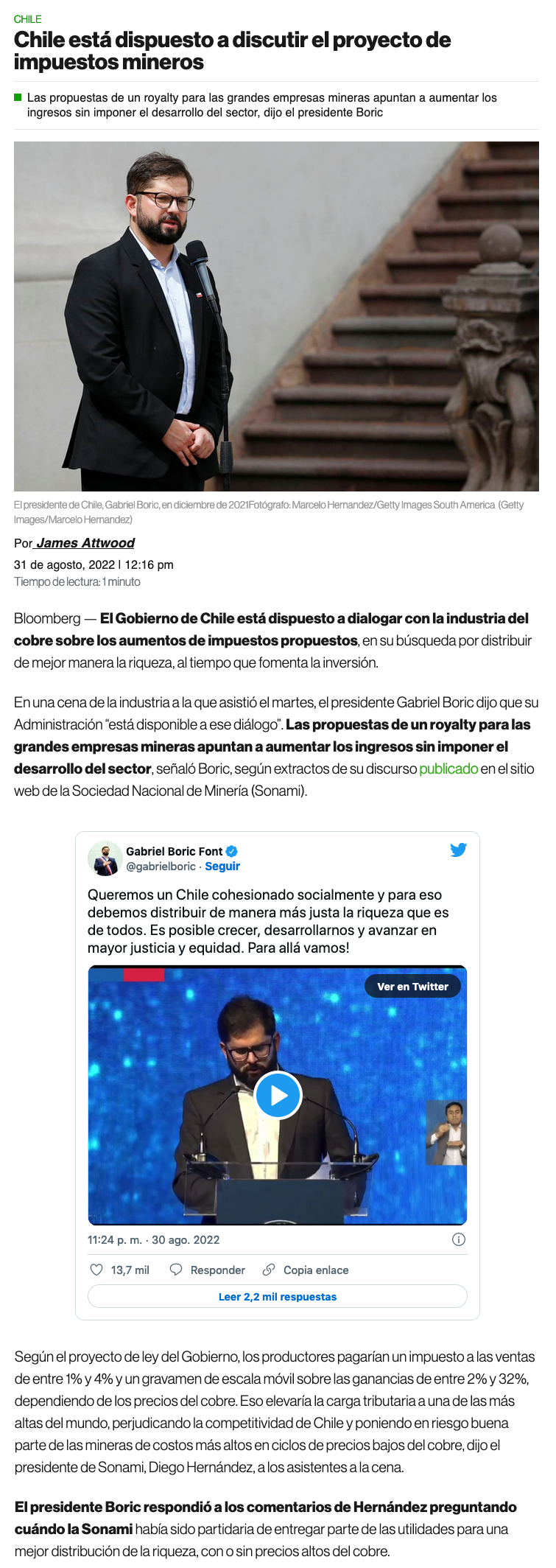Open 'Leer 2,2 mil respuestas'
Viewport: 556px width, 1568px height.
tap(278, 1297)
